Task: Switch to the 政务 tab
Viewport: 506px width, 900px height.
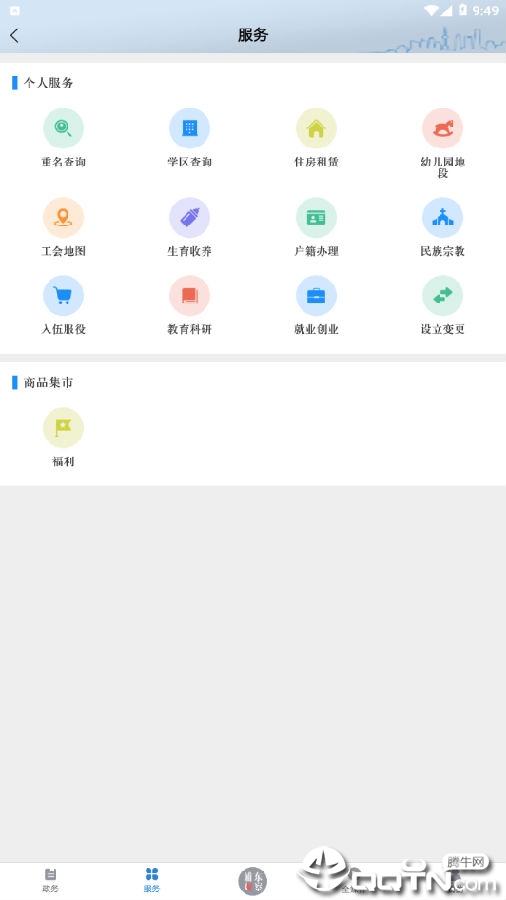Action: [x=50, y=880]
